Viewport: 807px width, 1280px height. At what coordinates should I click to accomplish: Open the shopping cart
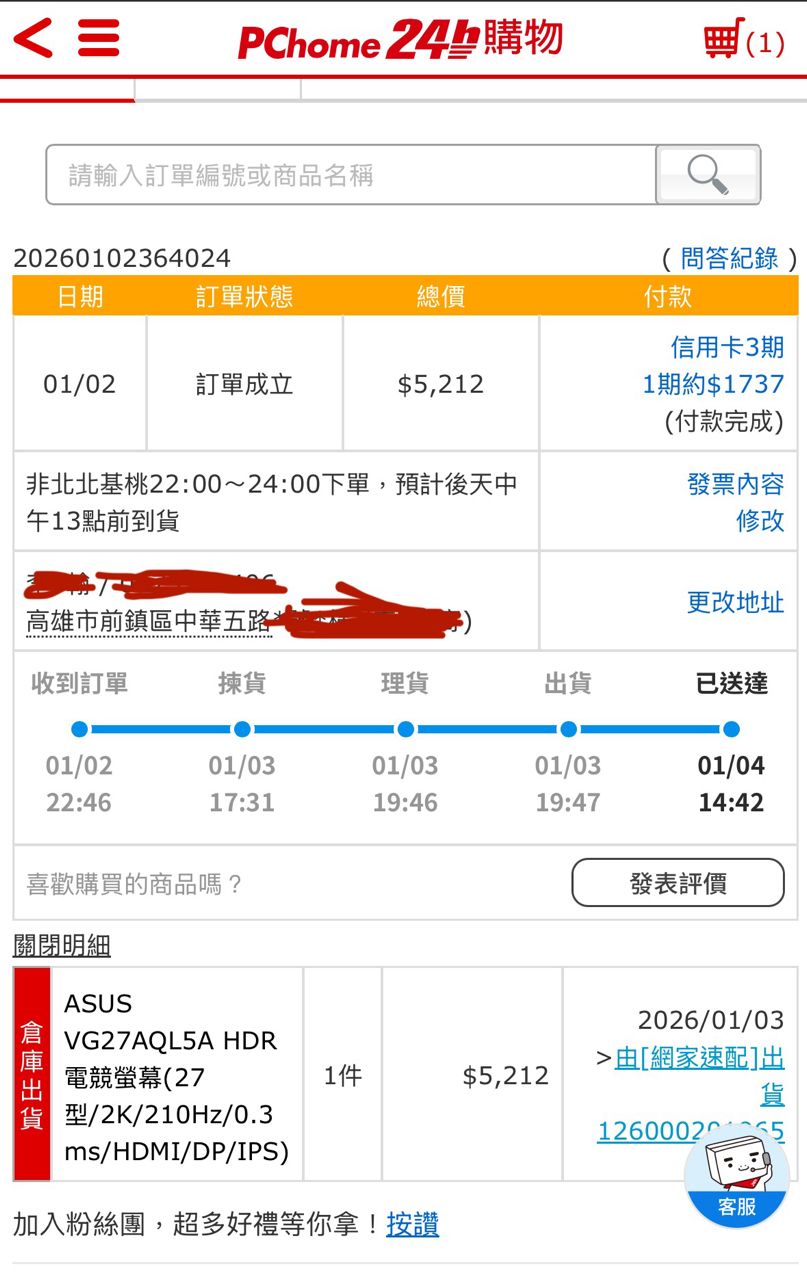(x=742, y=41)
